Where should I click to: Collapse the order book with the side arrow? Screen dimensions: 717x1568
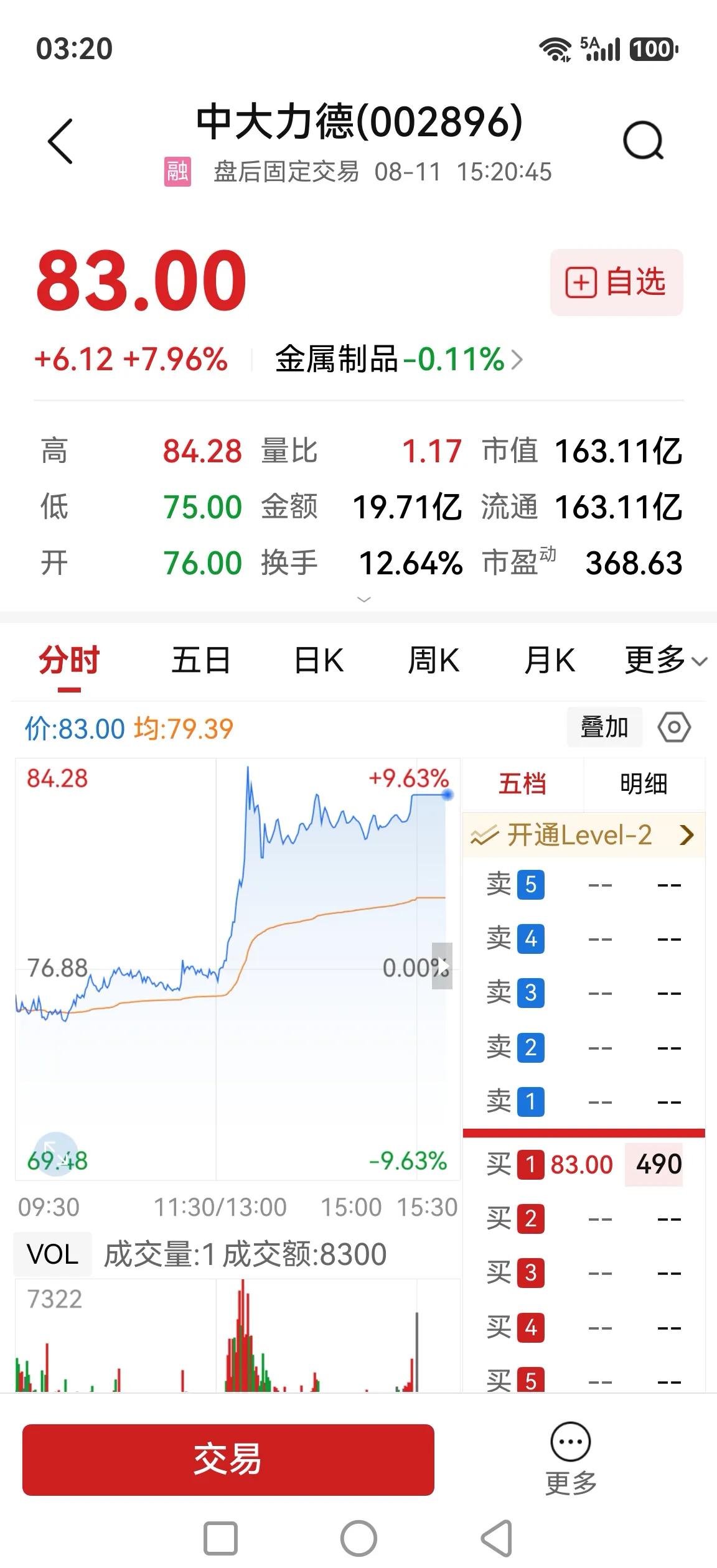click(442, 966)
